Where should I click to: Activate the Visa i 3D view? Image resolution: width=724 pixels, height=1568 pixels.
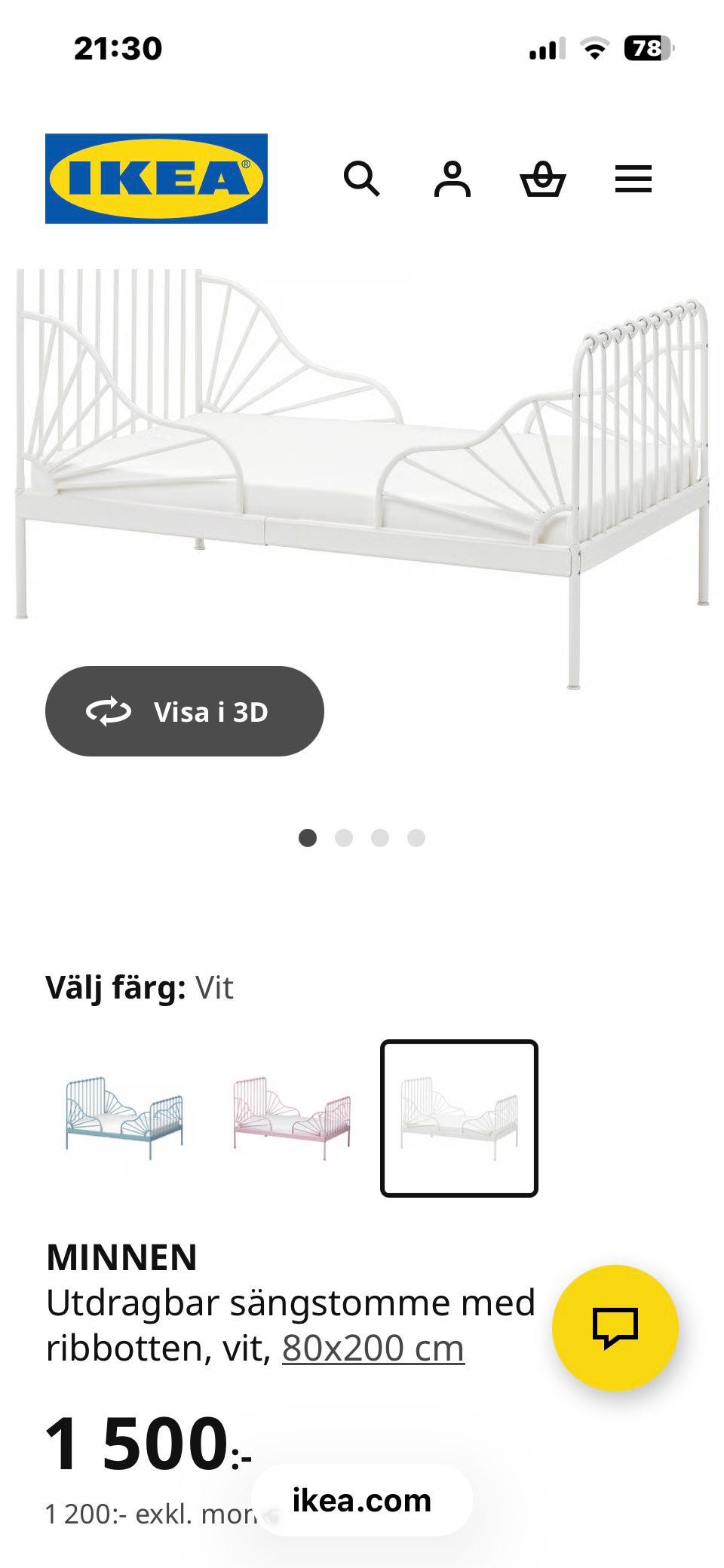(x=183, y=710)
